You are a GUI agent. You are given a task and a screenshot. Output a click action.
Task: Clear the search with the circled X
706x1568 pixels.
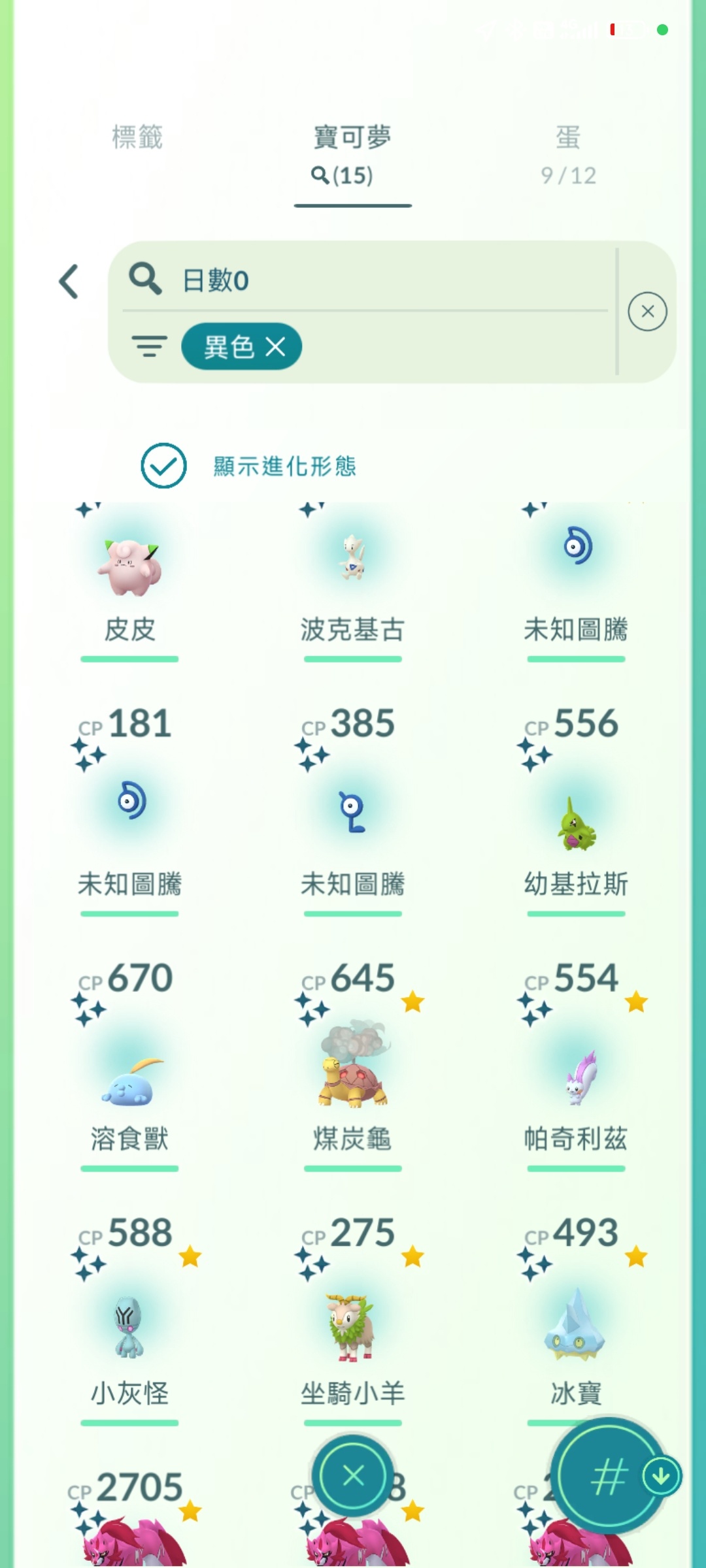point(647,312)
